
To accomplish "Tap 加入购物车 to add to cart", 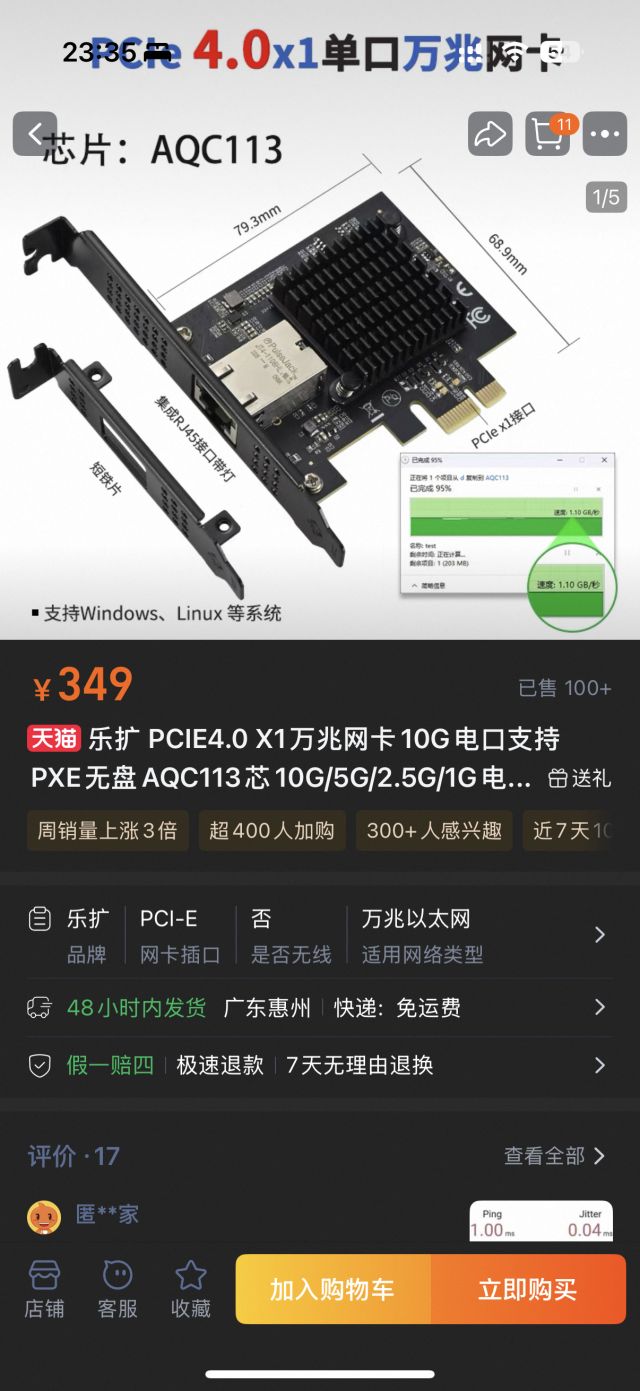I will point(332,1289).
